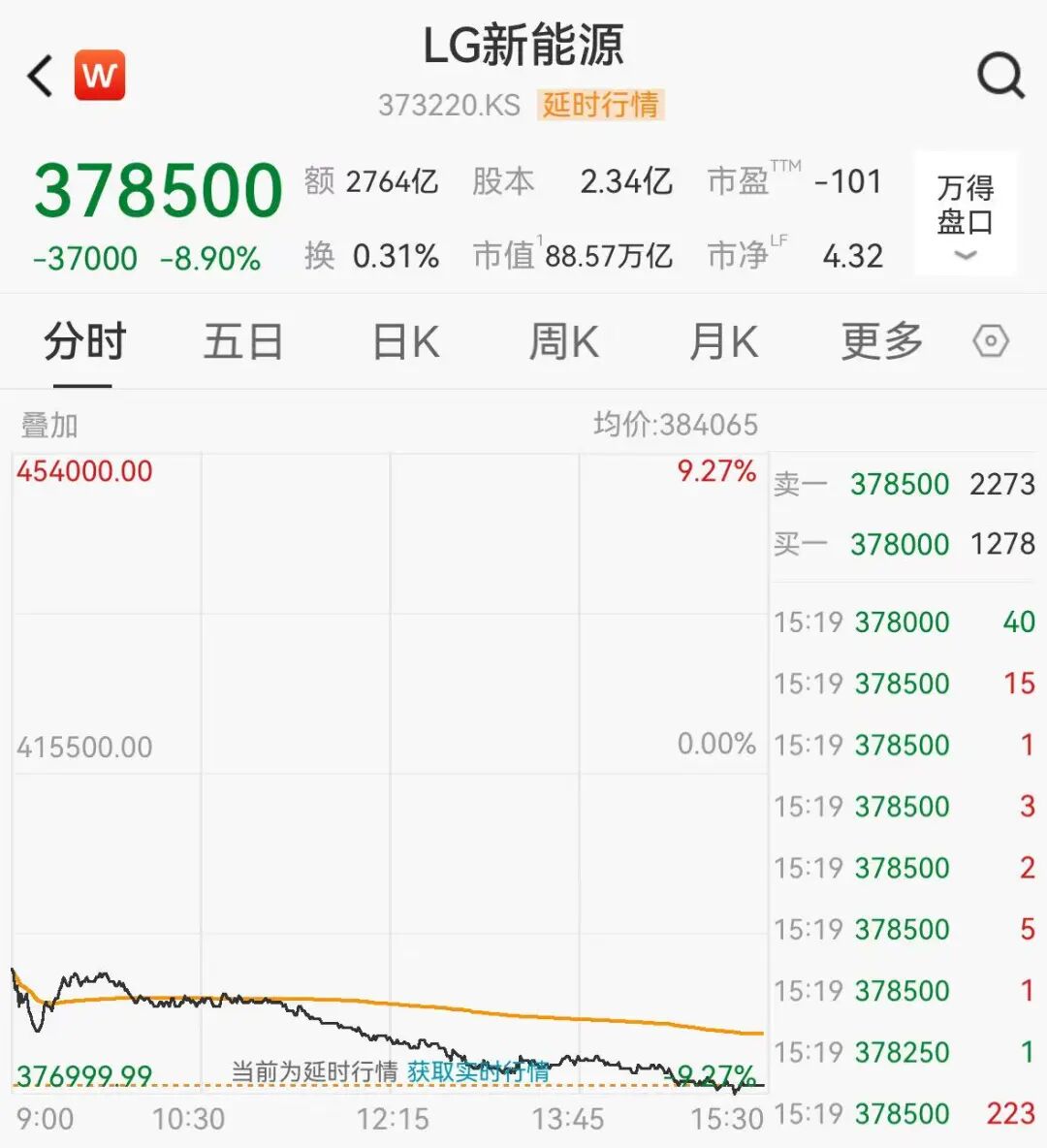
Task: View the 周K chart tab
Action: click(563, 342)
